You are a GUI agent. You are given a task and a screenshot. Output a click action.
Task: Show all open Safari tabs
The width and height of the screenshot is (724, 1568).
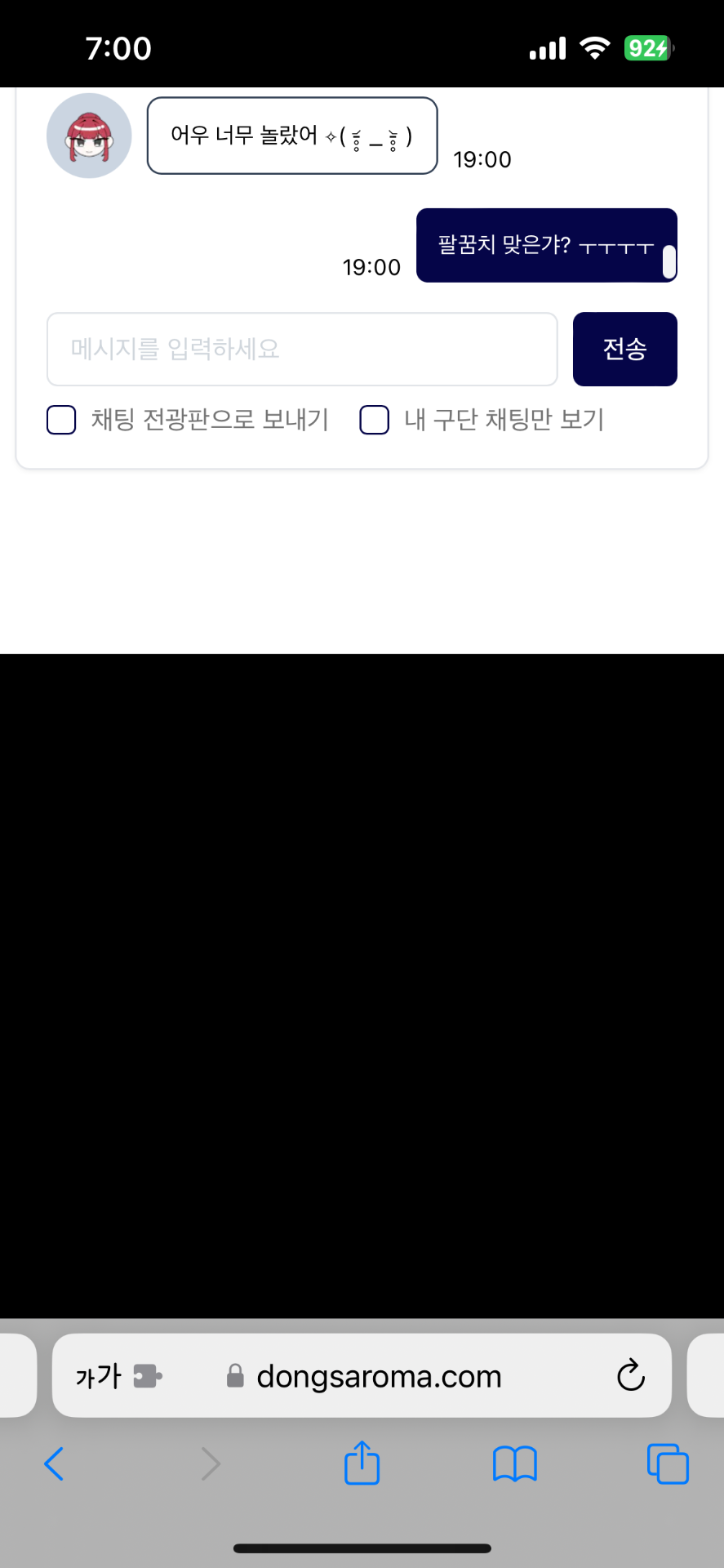[x=668, y=1463]
